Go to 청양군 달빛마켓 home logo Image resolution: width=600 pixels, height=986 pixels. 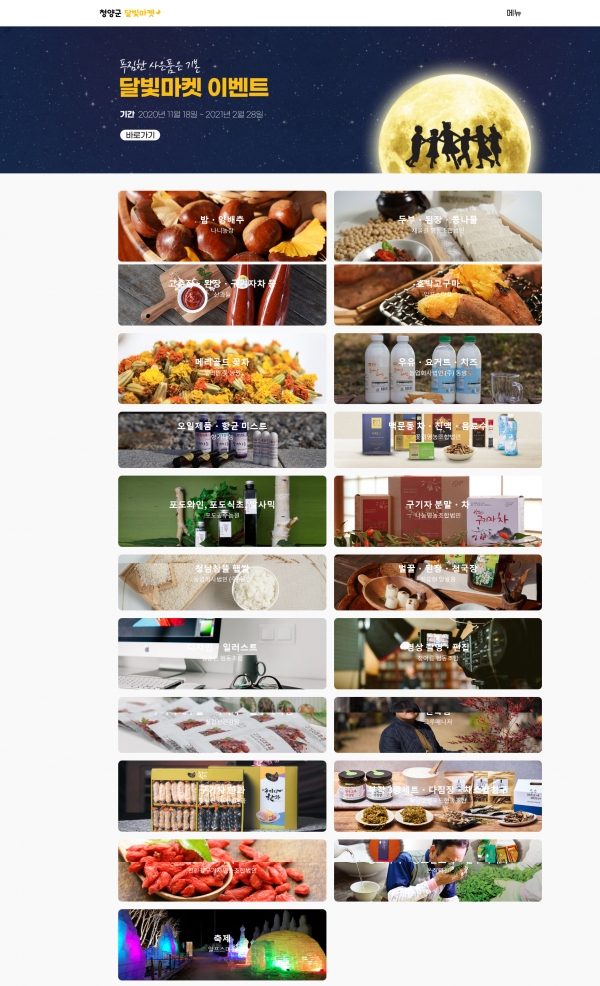pyautogui.click(x=130, y=13)
